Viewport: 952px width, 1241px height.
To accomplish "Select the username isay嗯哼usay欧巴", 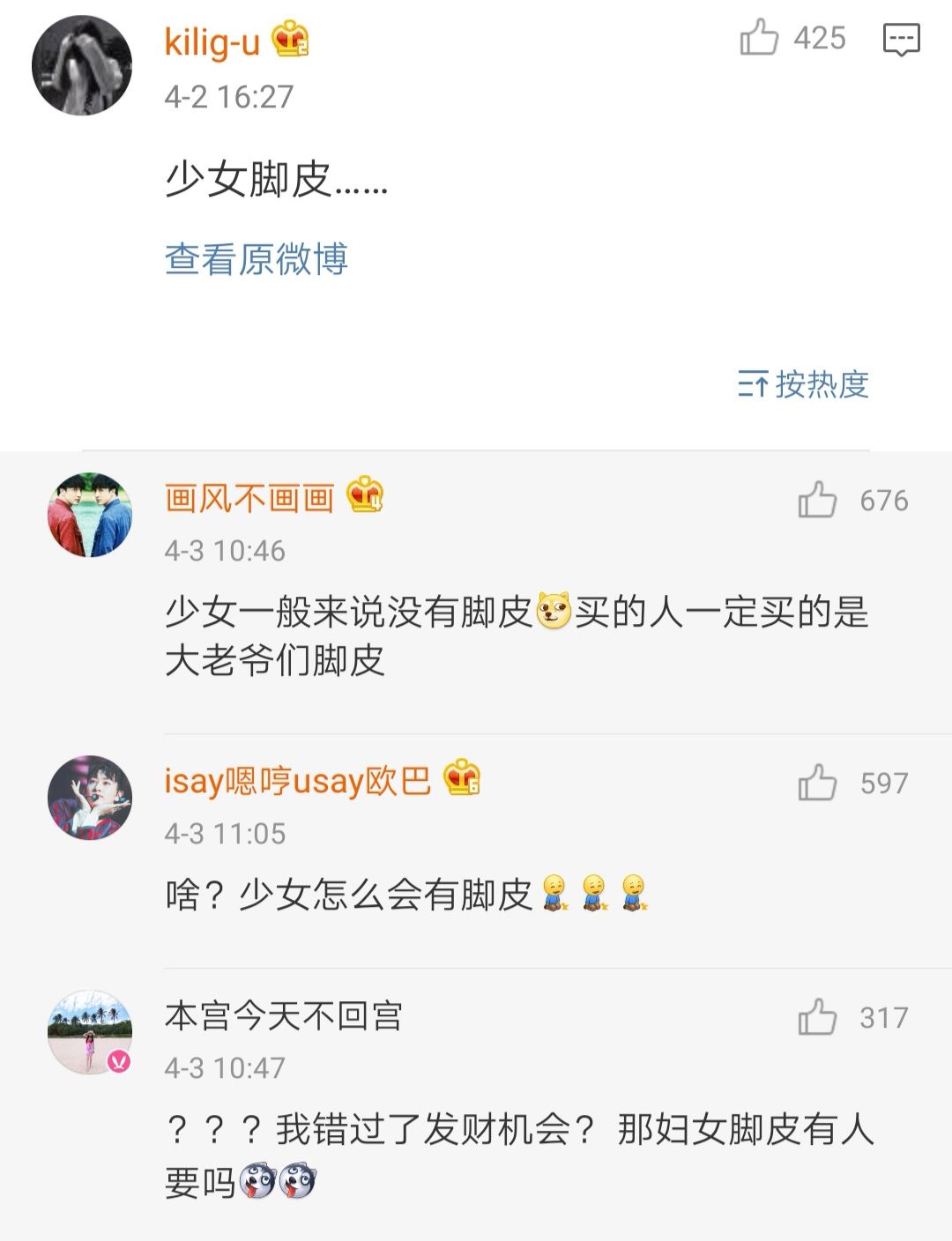I will [297, 781].
